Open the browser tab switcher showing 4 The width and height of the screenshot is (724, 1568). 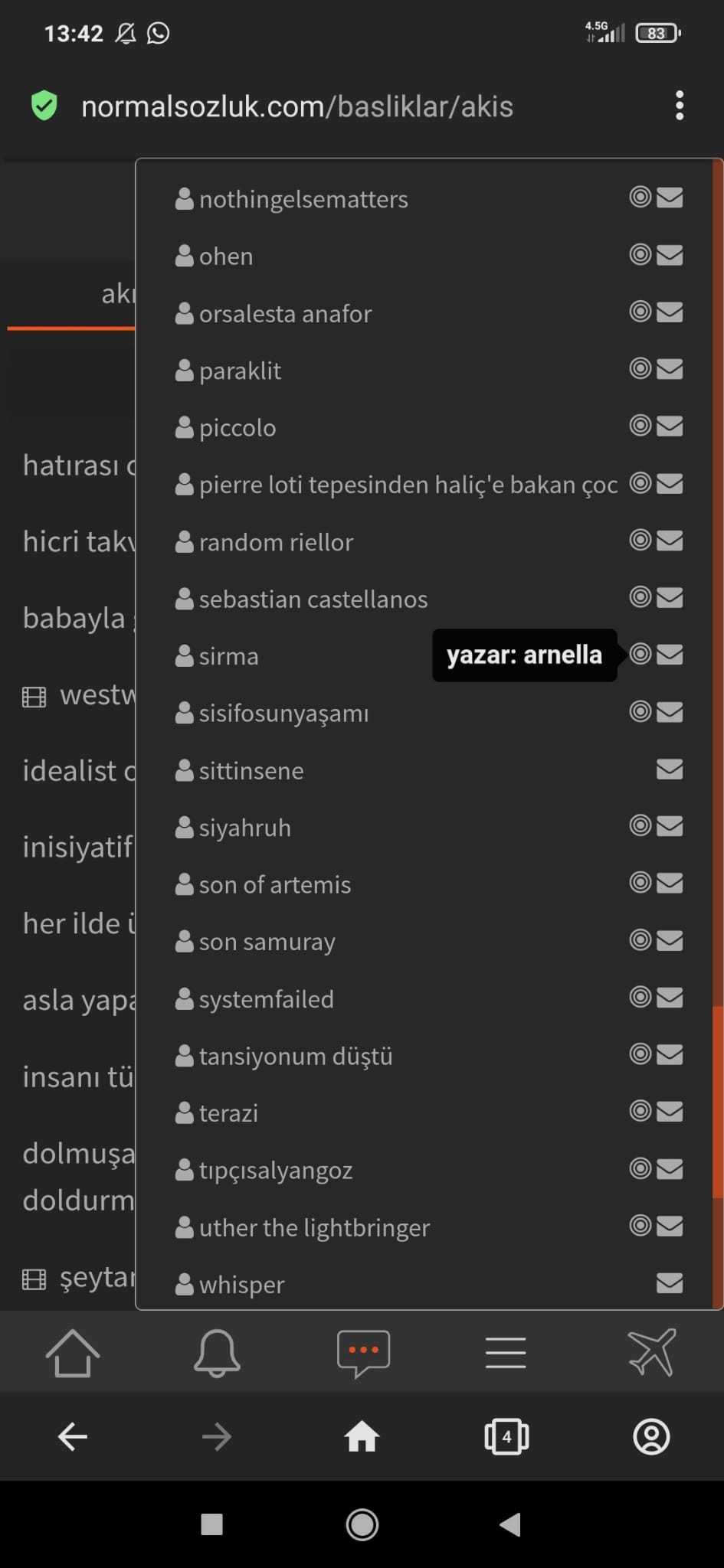click(x=506, y=1437)
